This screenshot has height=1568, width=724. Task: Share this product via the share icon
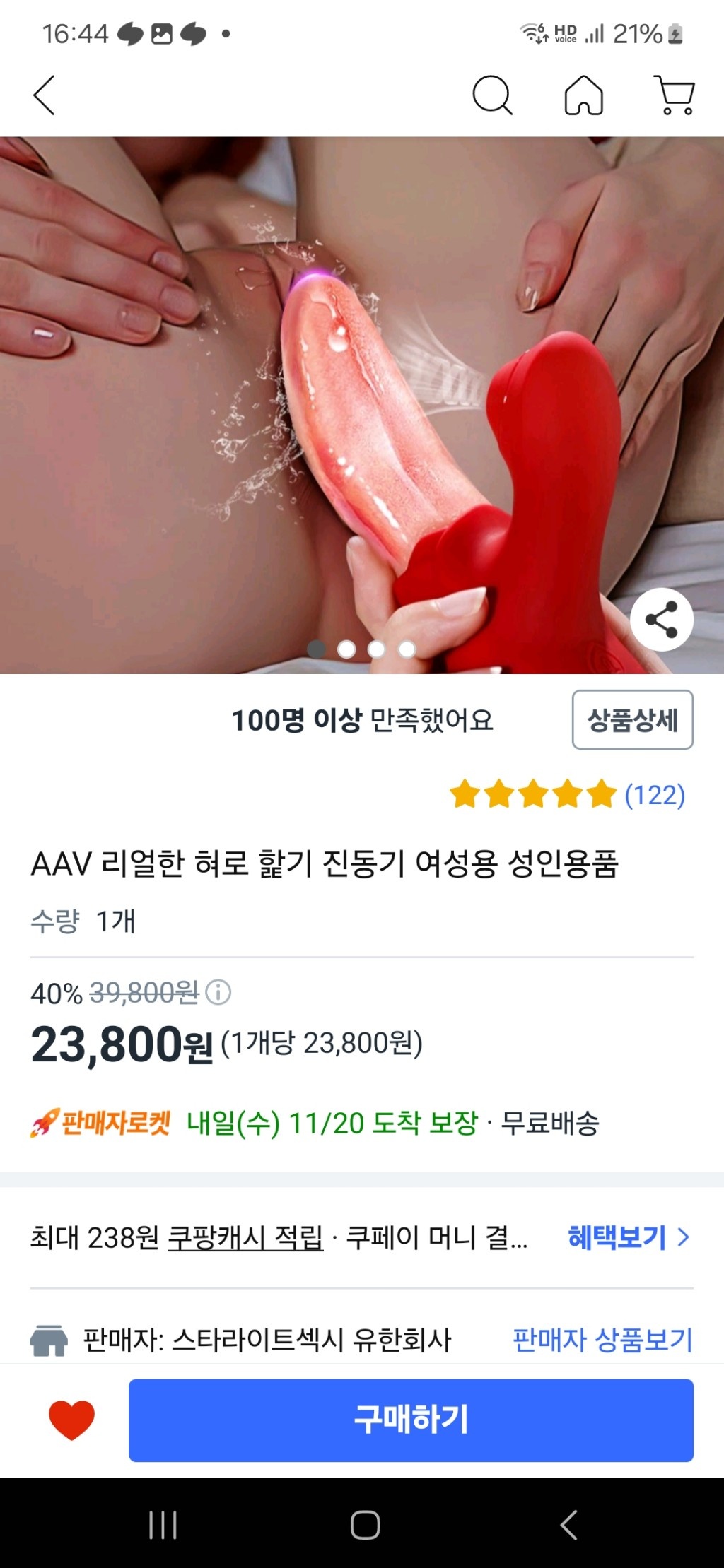pyautogui.click(x=662, y=620)
